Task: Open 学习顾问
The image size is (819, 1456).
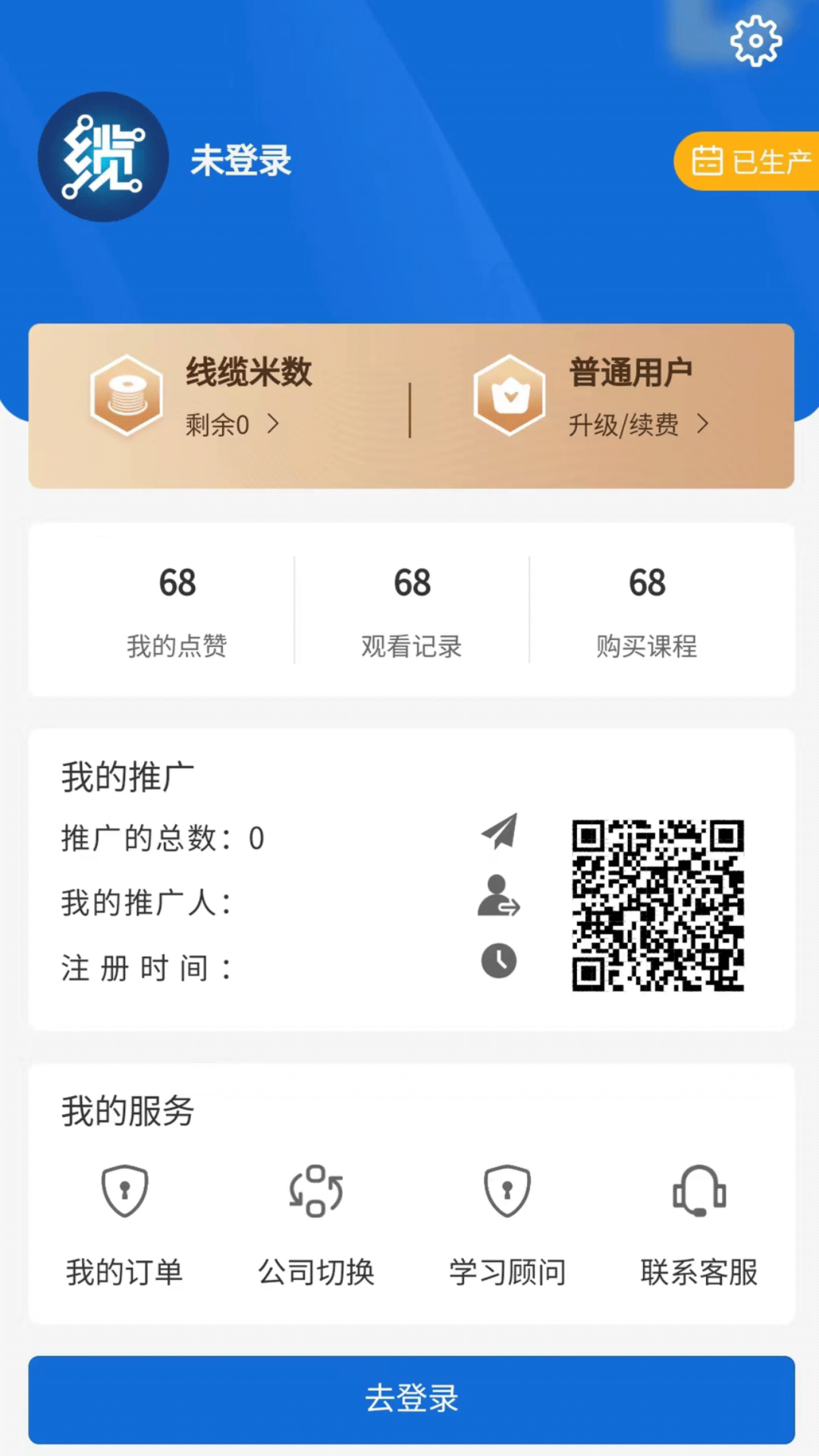Action: pyautogui.click(x=507, y=1222)
